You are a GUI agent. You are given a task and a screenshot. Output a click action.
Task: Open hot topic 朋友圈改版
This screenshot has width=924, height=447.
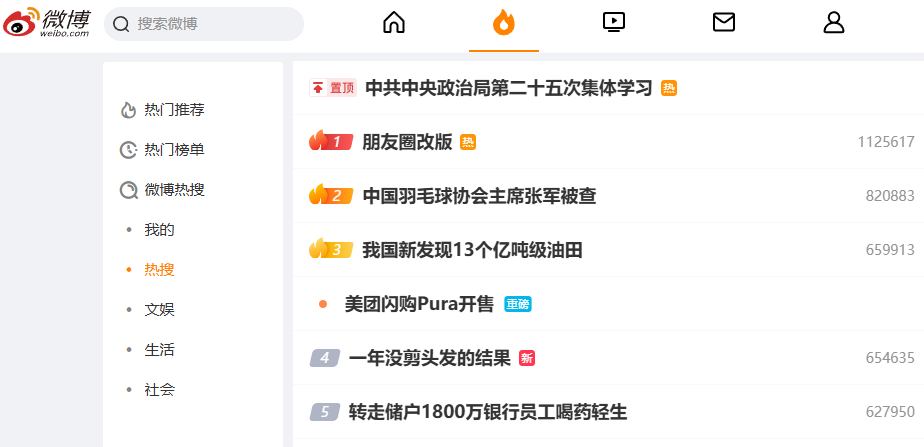point(407,142)
